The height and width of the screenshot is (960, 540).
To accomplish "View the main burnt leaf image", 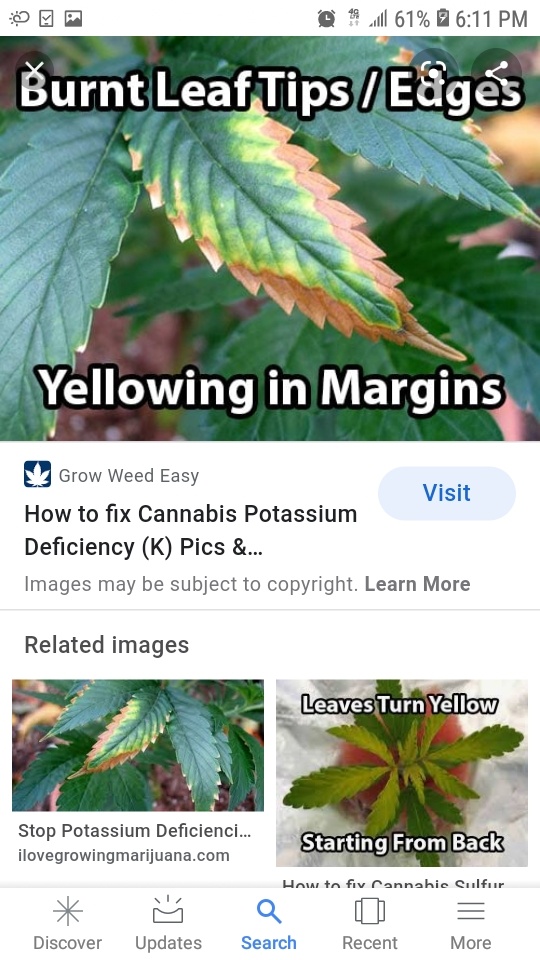I will (x=270, y=238).
